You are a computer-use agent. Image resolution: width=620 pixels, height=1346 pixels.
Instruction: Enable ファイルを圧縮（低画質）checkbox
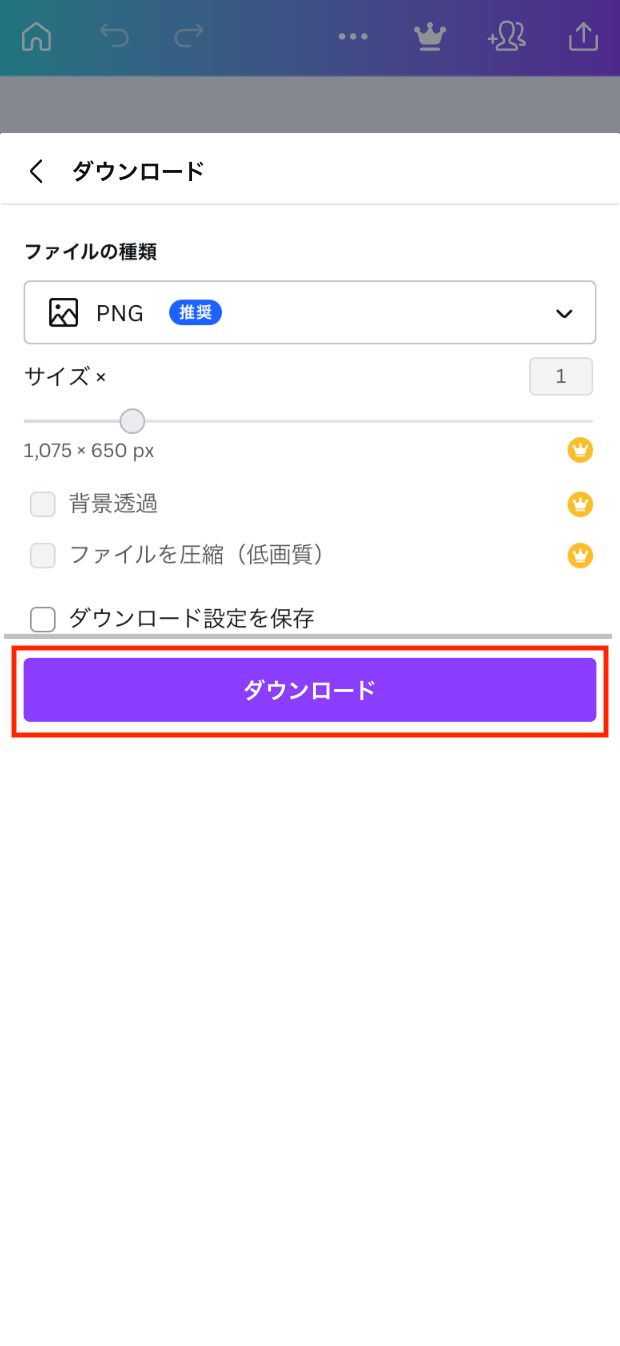43,556
